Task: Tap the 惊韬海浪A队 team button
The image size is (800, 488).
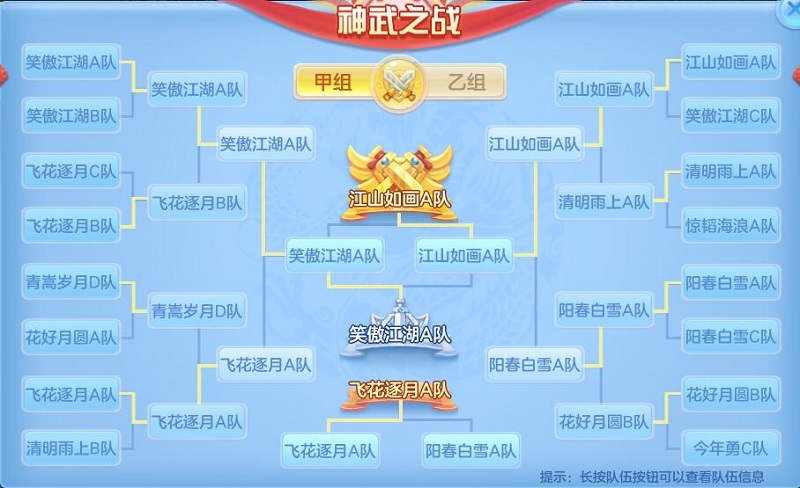Action: click(730, 227)
